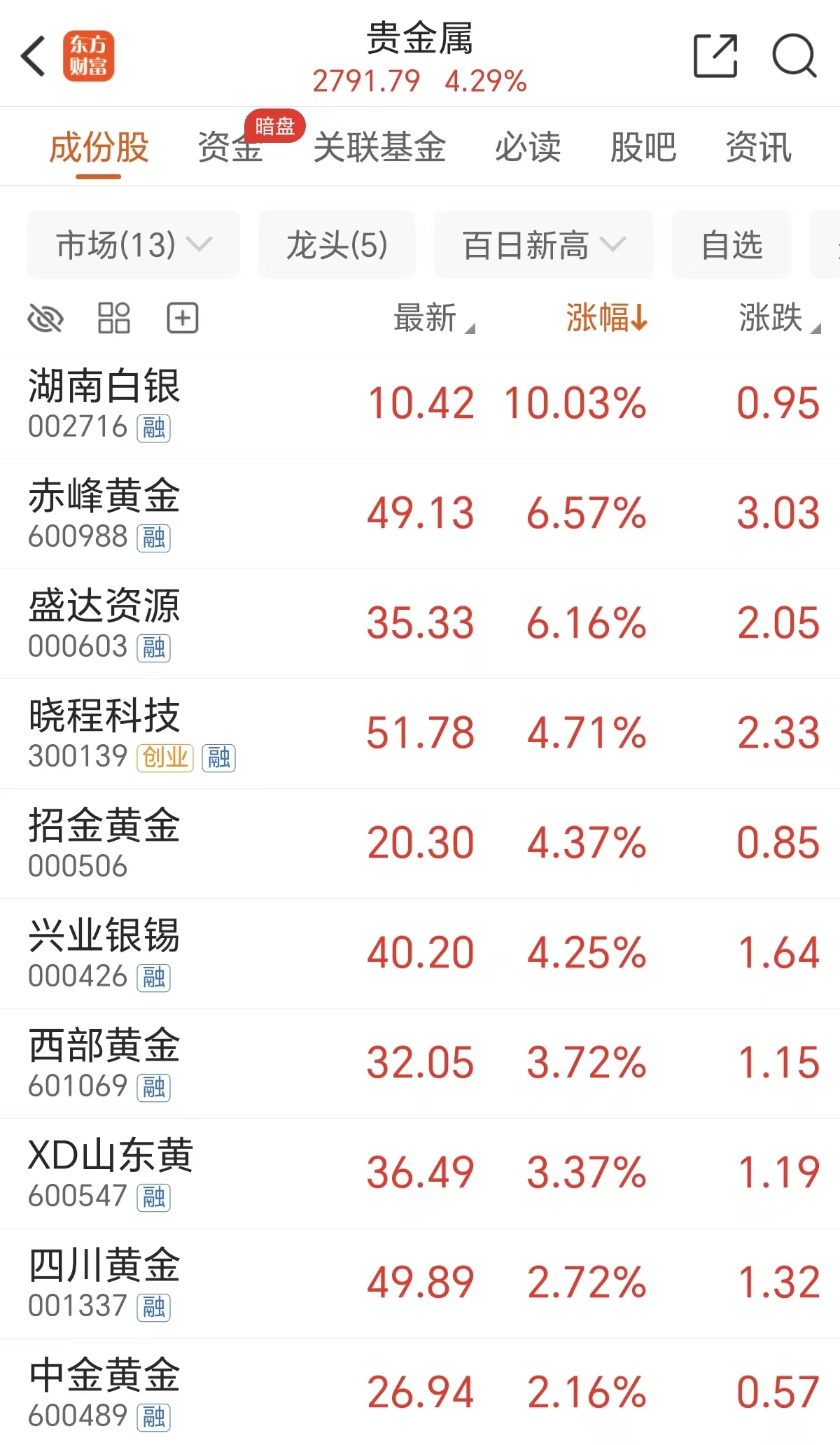Open the search magnifier icon
This screenshot has height=1445, width=840.
tap(794, 55)
